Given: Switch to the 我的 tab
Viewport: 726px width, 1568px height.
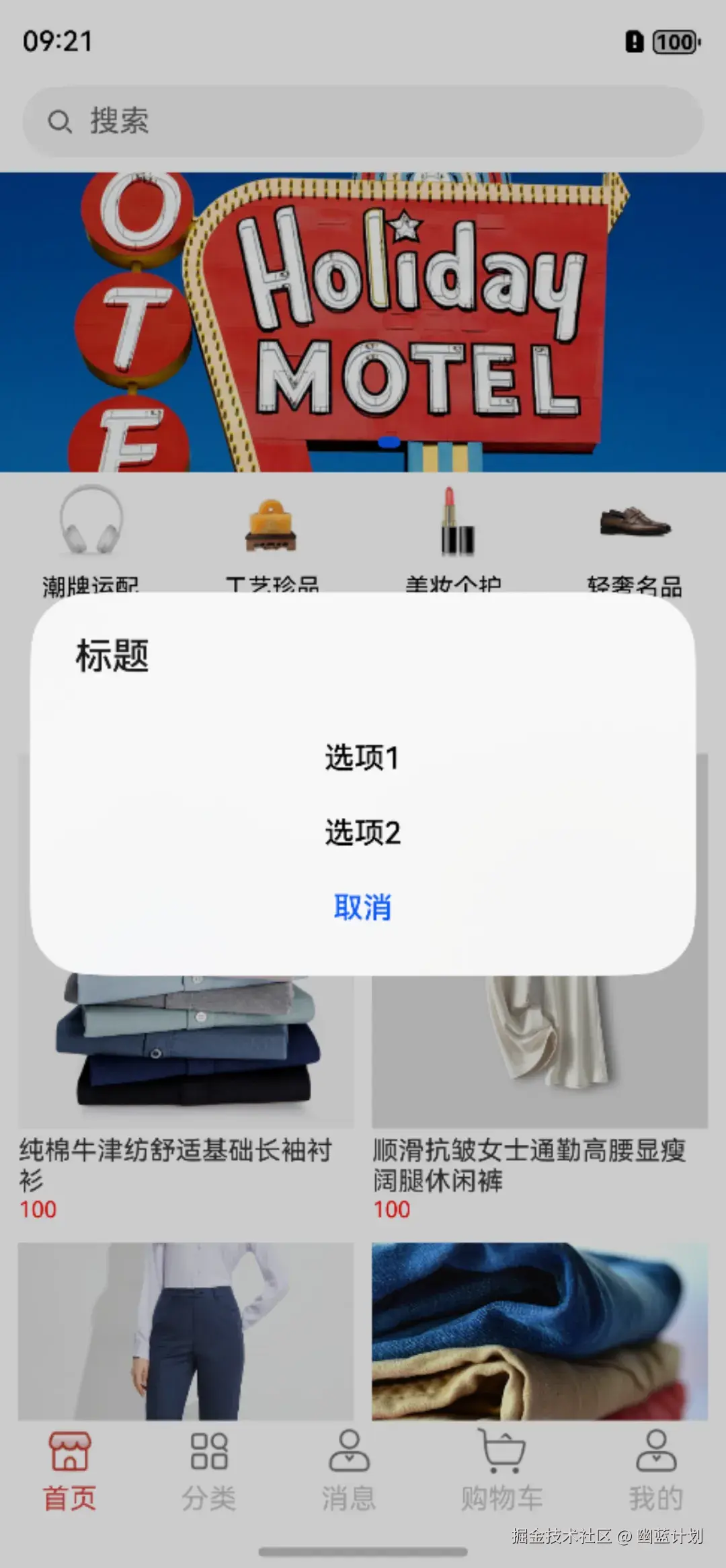Looking at the screenshot, I should (655, 1472).
